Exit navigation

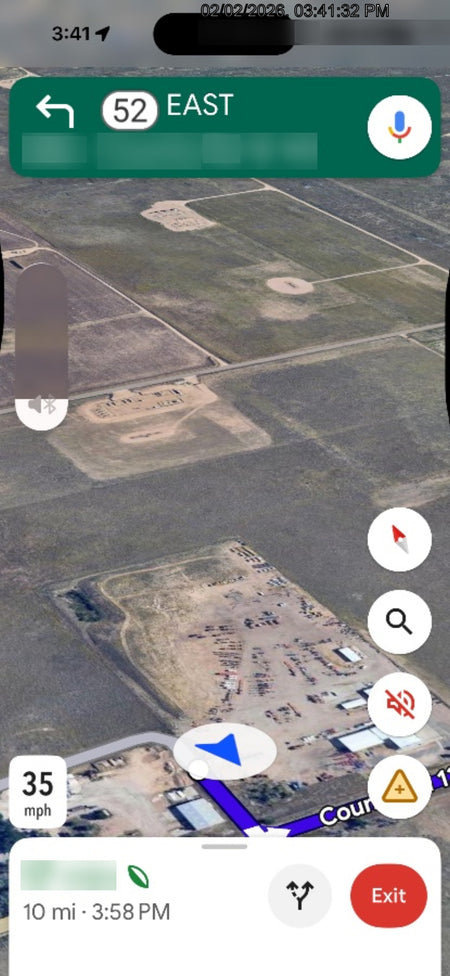pos(389,896)
